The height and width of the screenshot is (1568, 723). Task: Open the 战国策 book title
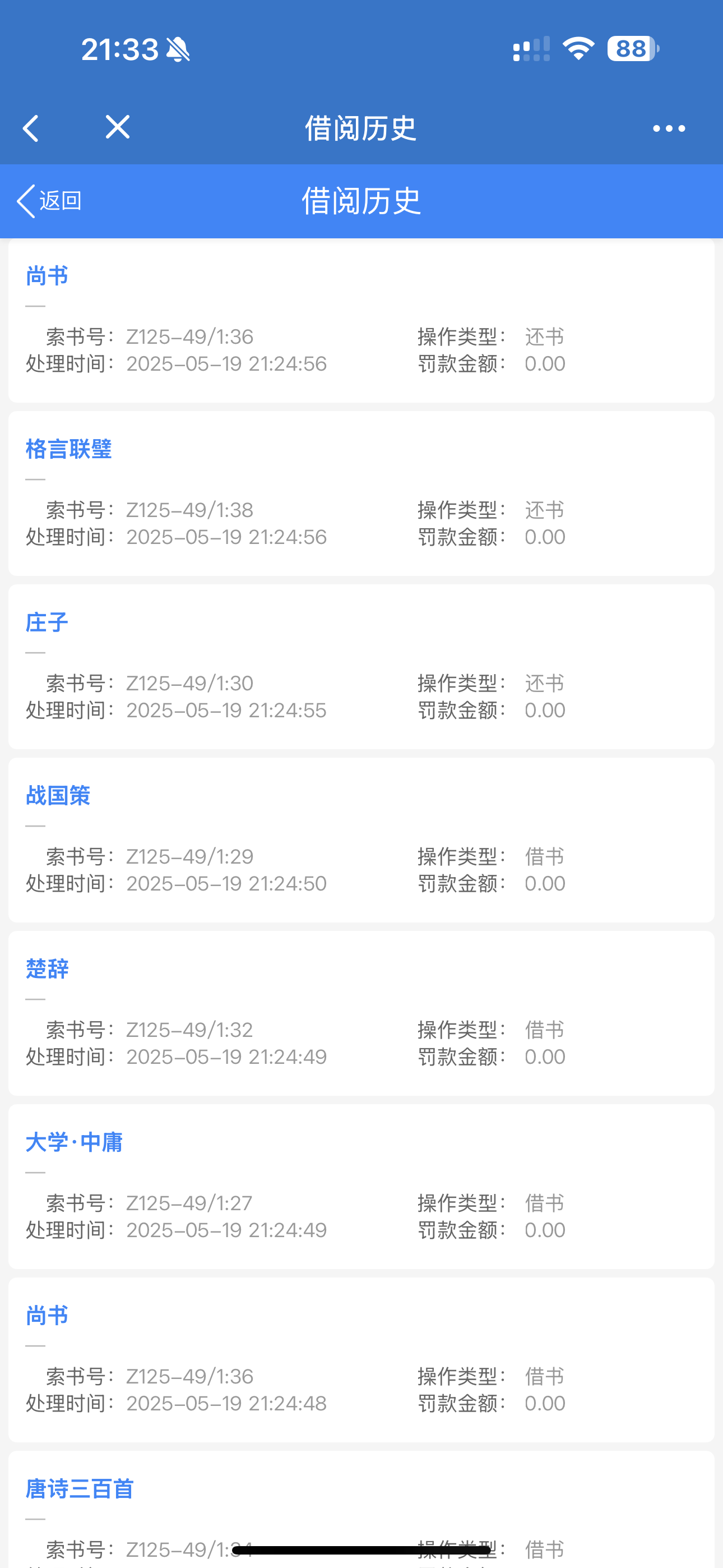pos(58,796)
